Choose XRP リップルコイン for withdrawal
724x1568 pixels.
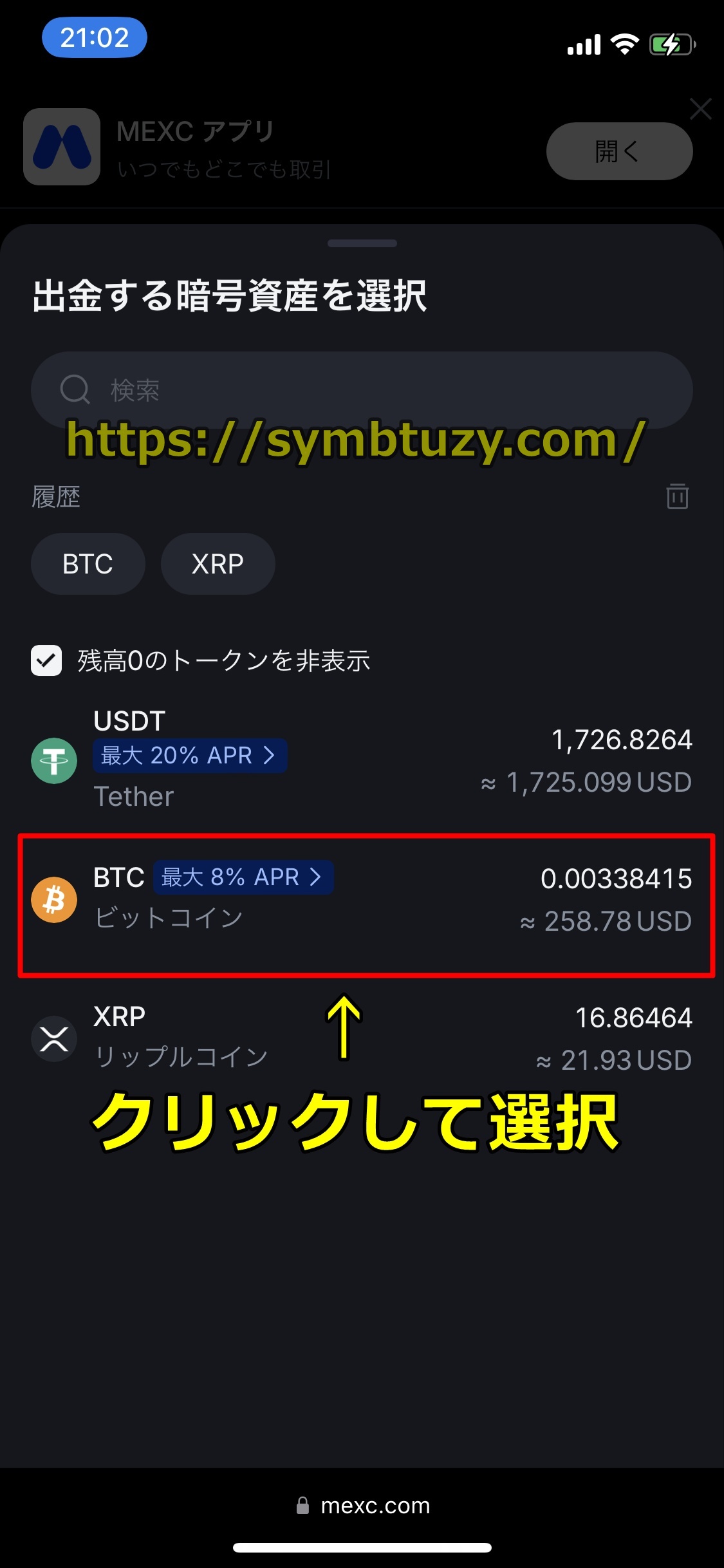[362, 1038]
